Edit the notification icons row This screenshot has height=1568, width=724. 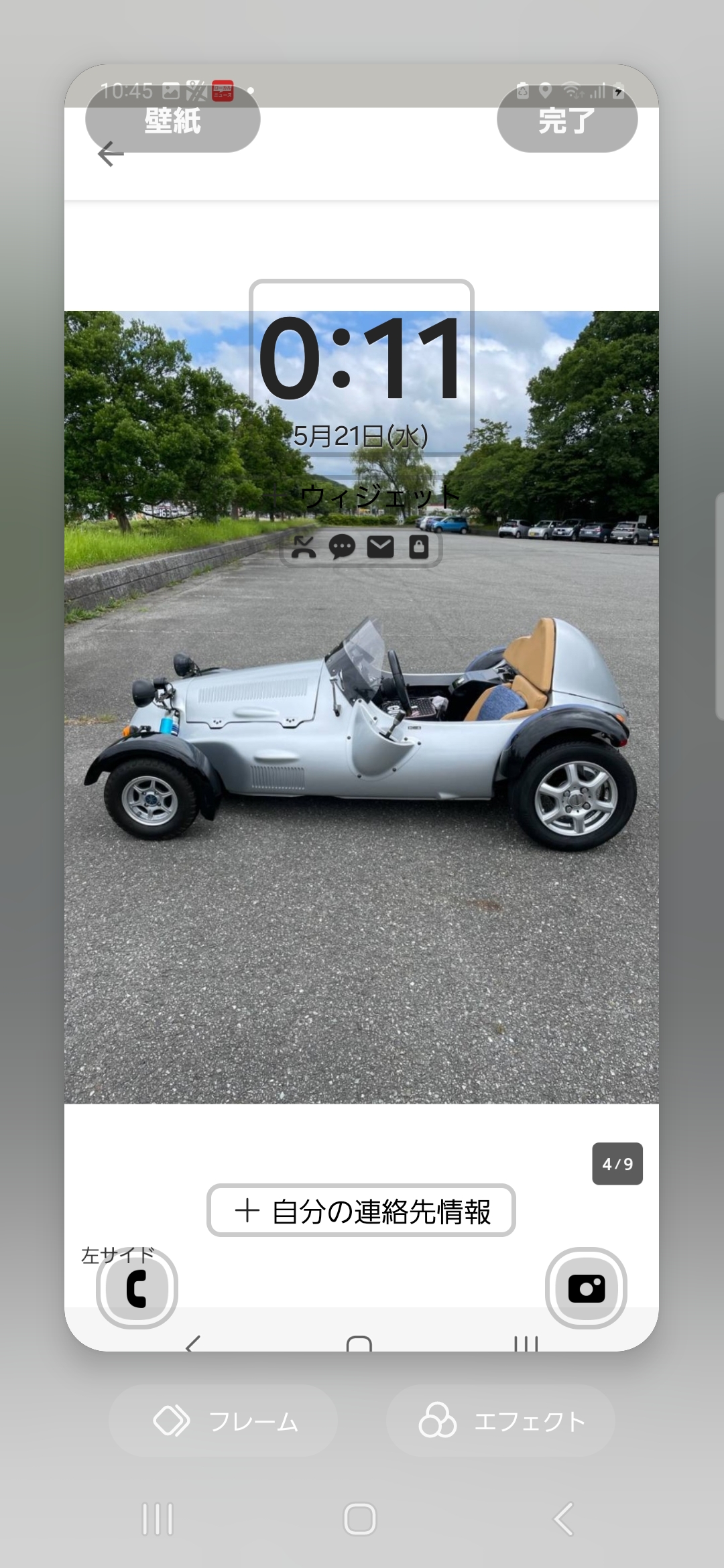point(361,547)
